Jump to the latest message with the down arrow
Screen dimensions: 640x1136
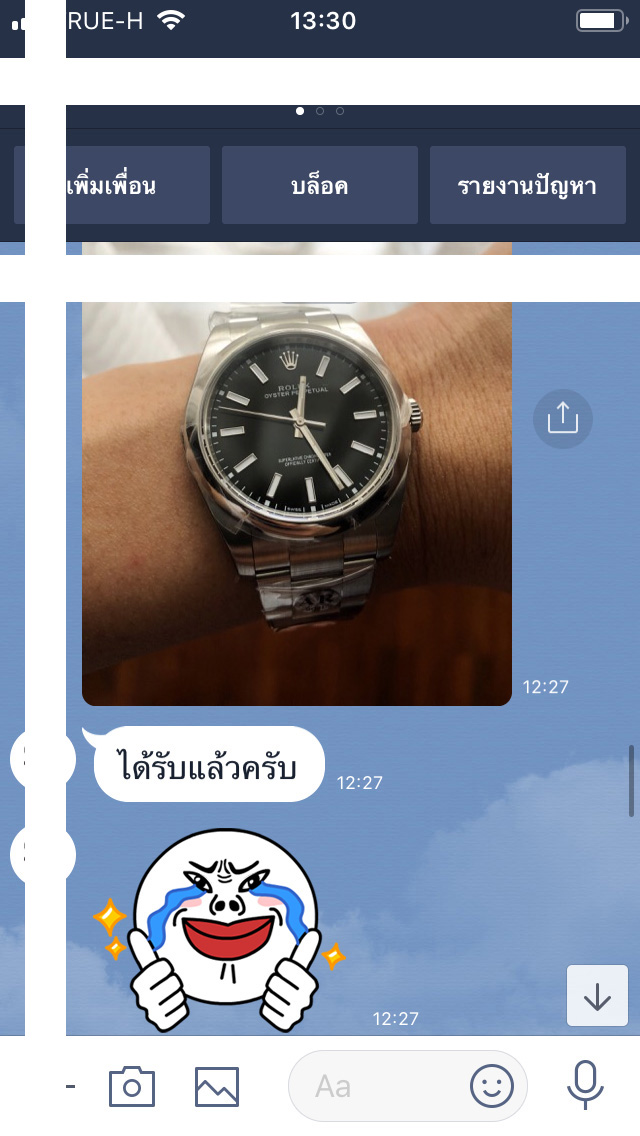tap(597, 996)
